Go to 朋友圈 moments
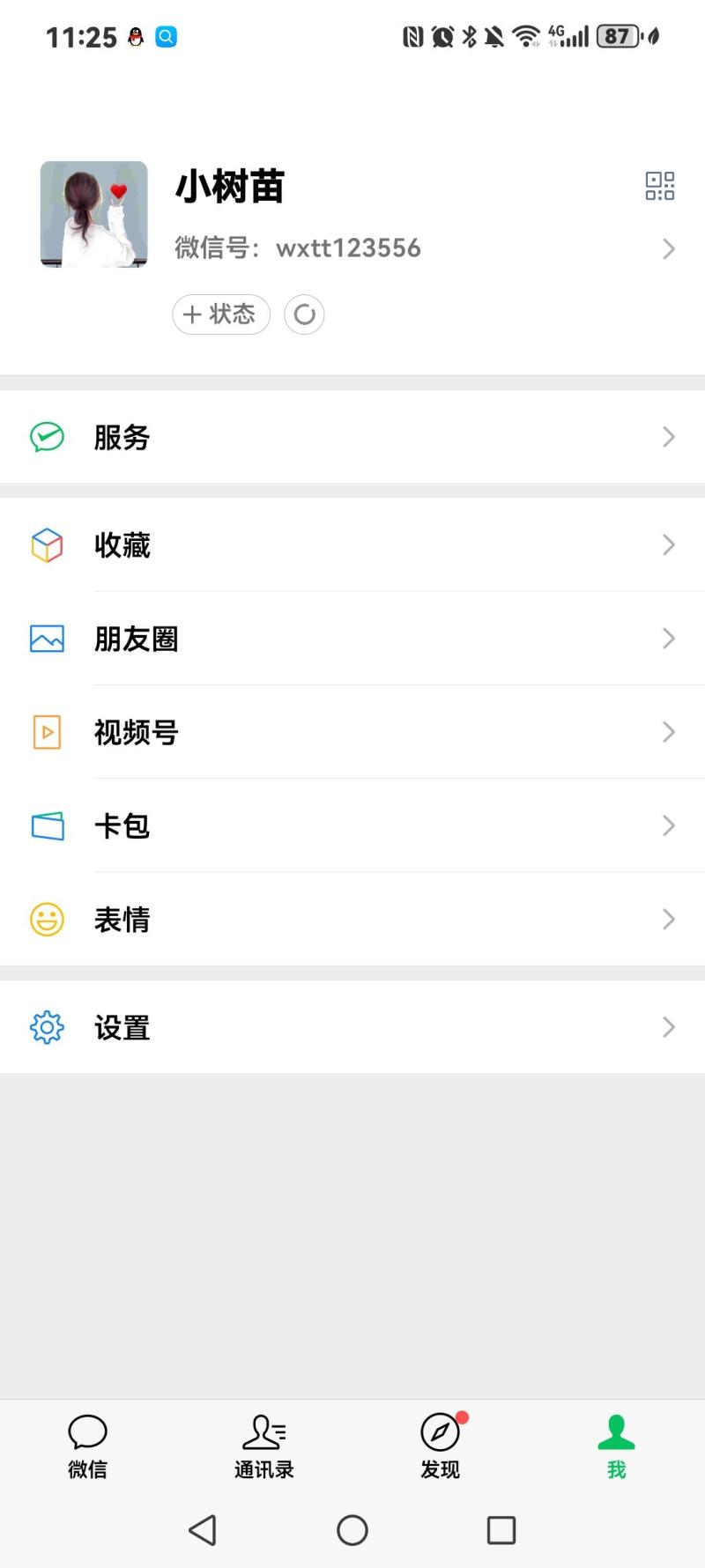Viewport: 705px width, 1568px height. coord(352,639)
